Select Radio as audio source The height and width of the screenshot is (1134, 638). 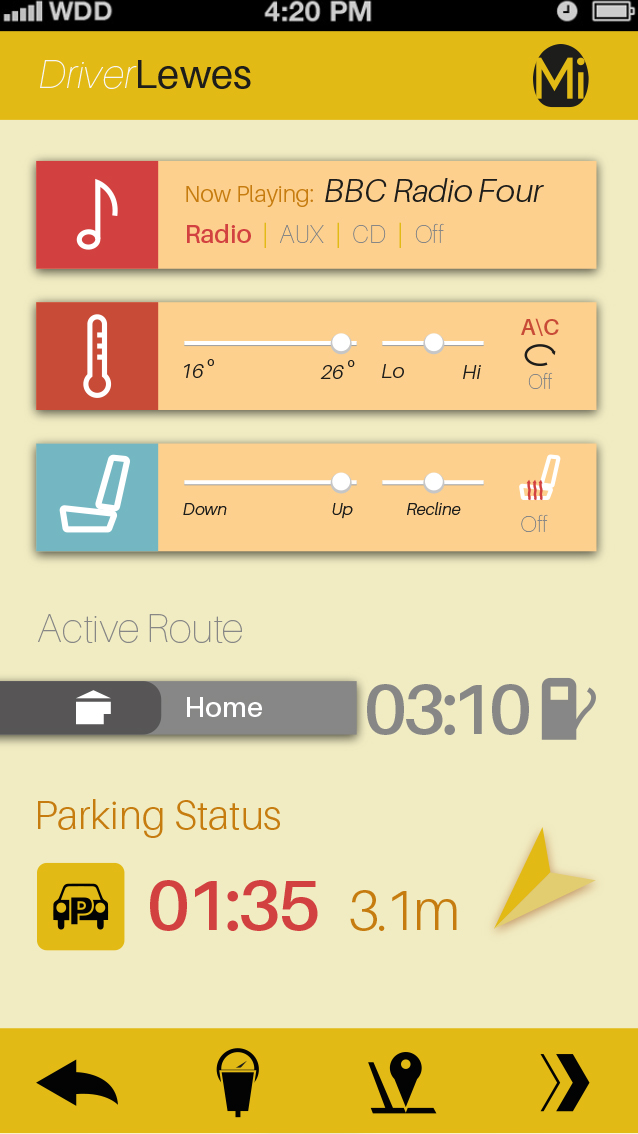coord(218,234)
